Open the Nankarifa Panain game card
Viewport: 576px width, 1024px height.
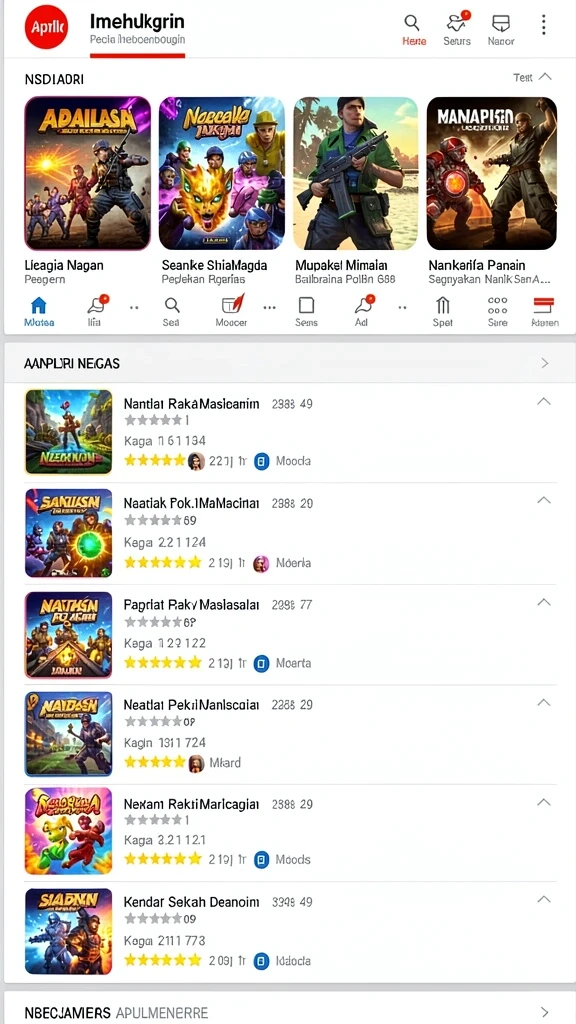point(492,190)
